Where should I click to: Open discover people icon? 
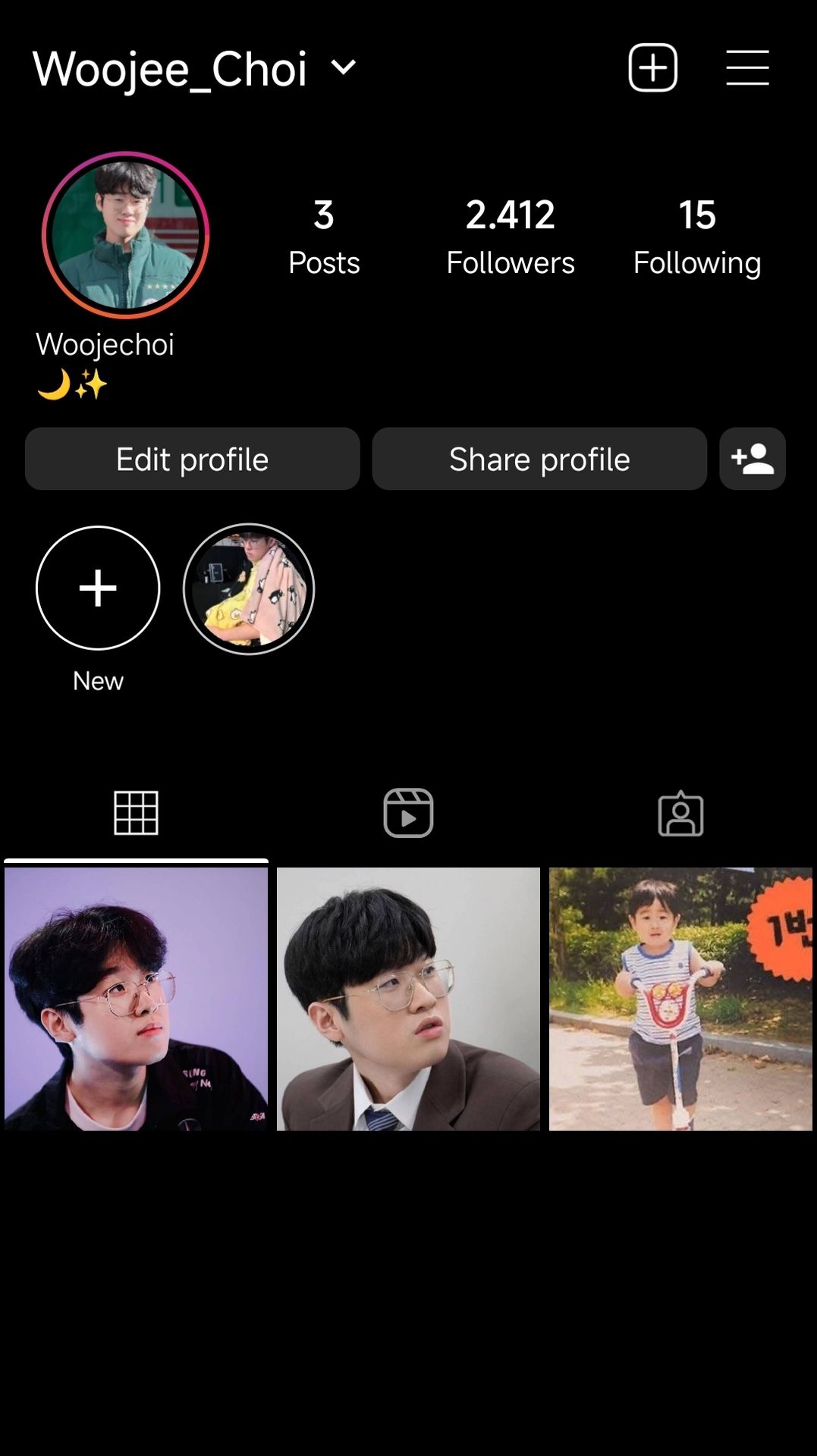click(752, 459)
